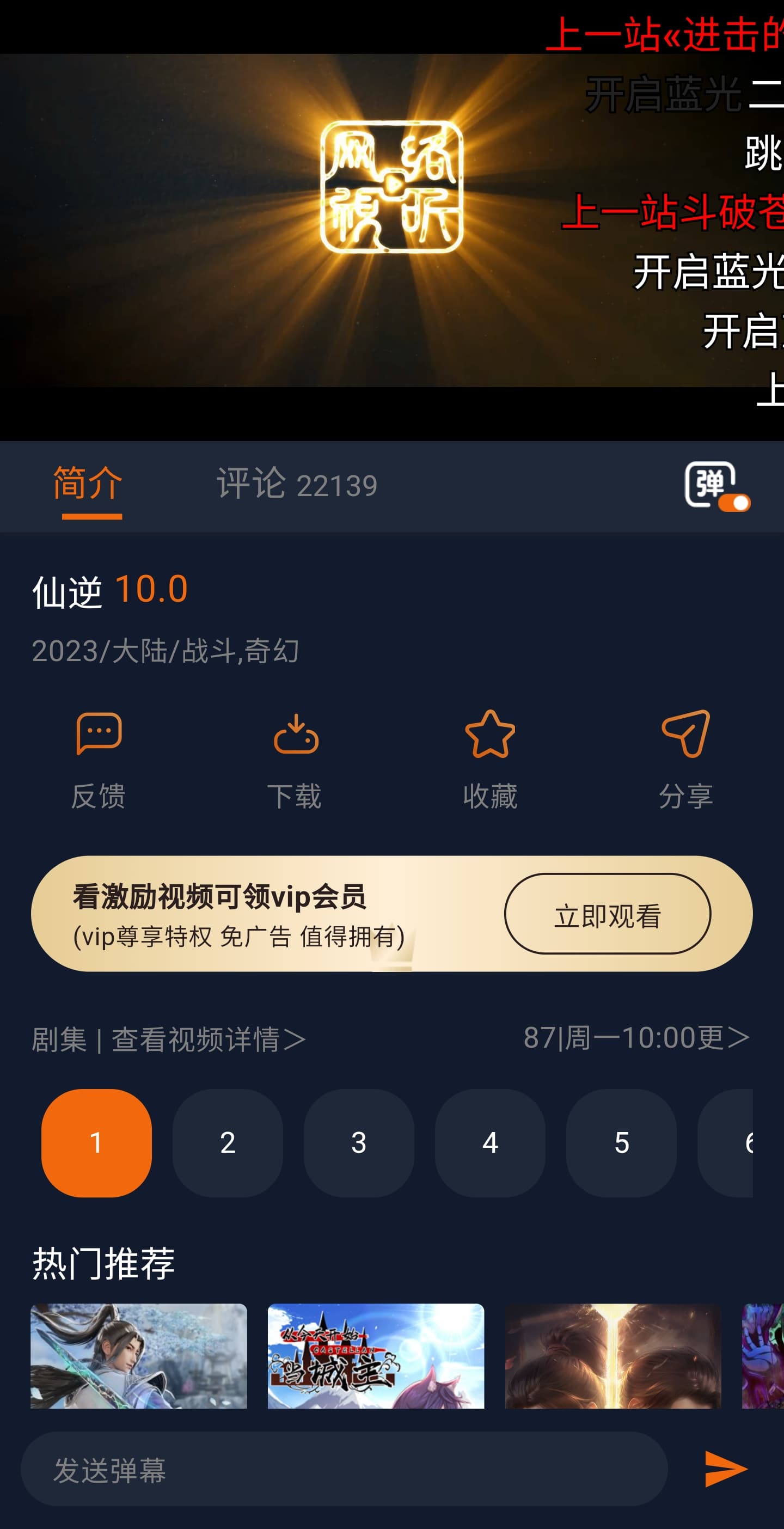Focus the 发送弹幕 input field
The height and width of the screenshot is (1529, 784).
coord(344,1470)
